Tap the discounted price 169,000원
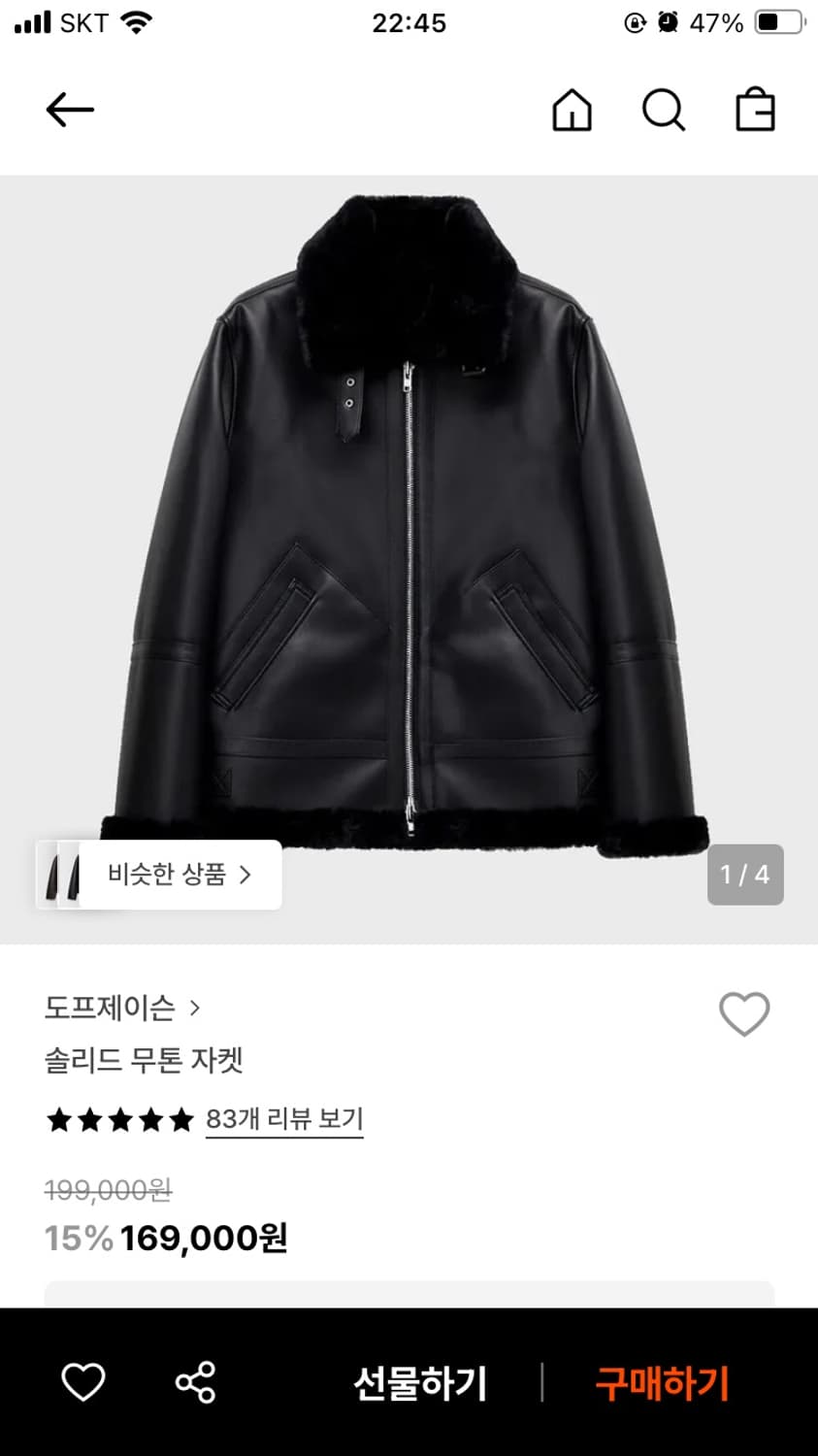Viewport: 818px width, 1456px height. [x=204, y=1238]
